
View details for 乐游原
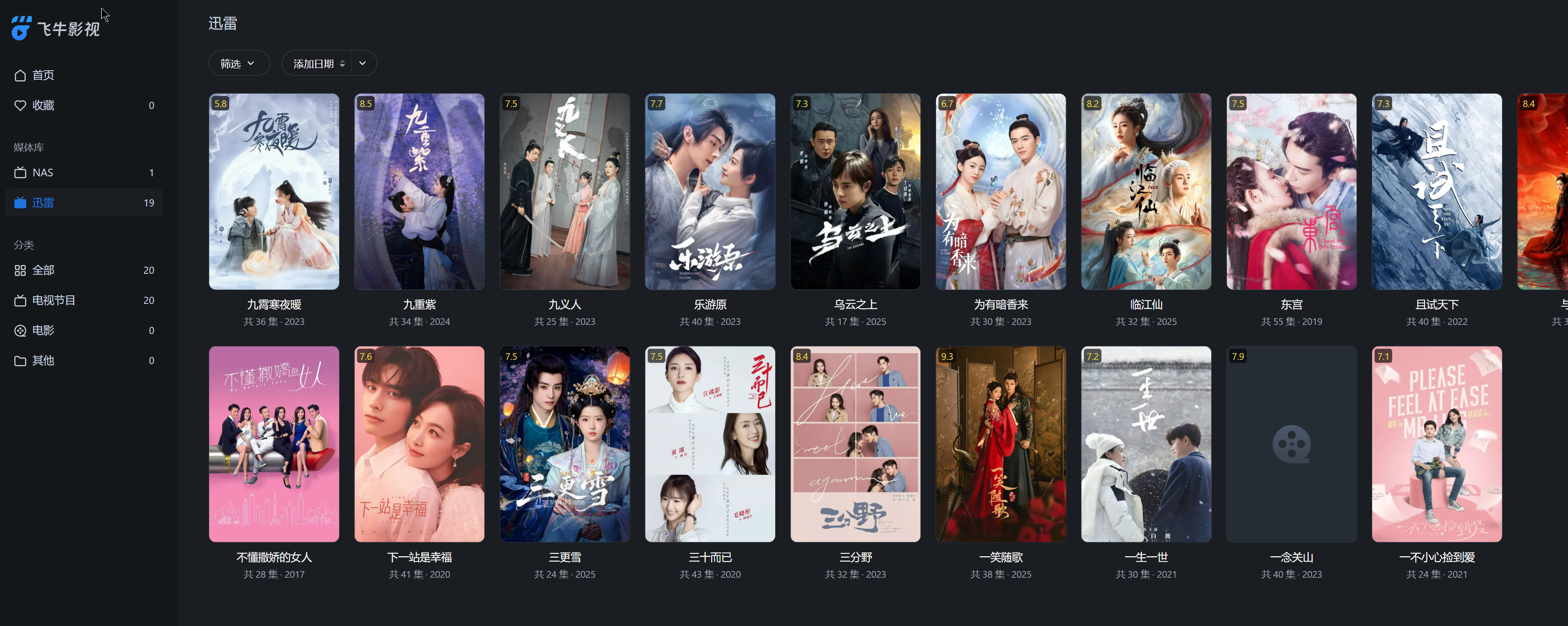710,191
